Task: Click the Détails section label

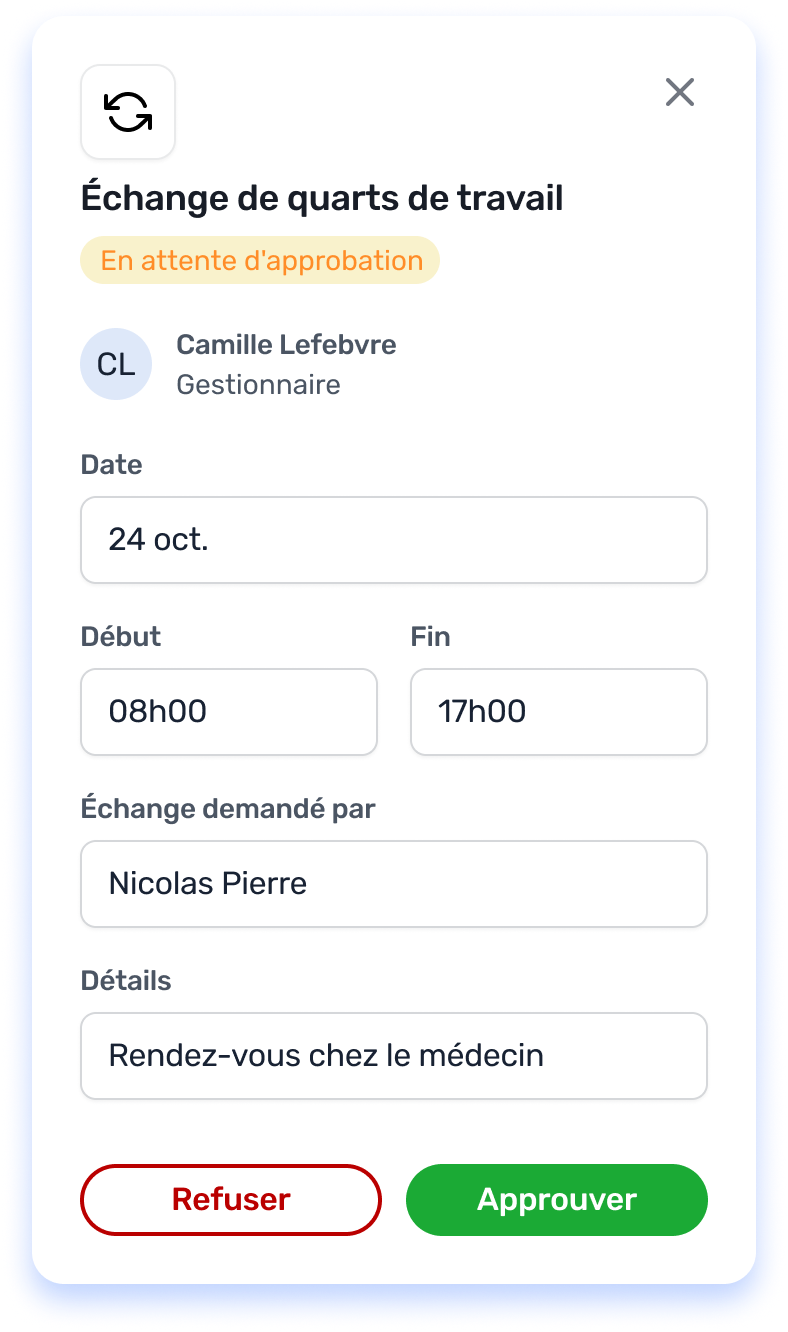Action: tap(126, 980)
